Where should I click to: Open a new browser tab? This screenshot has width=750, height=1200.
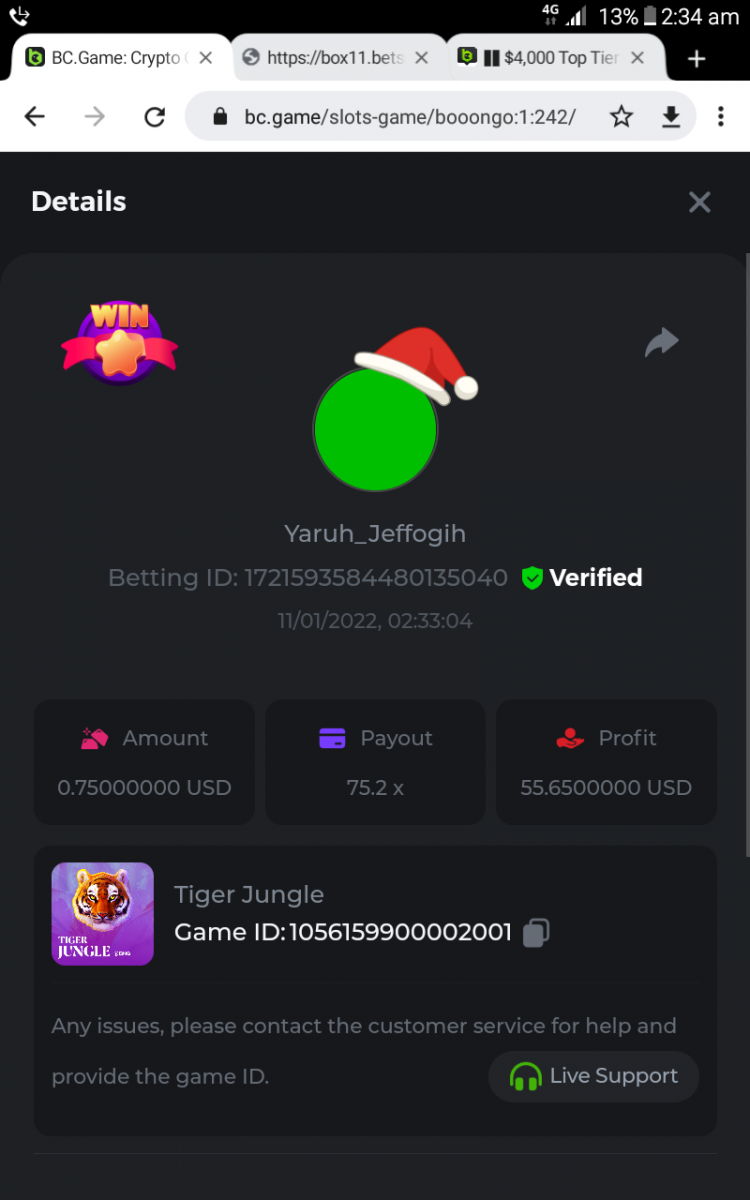697,59
